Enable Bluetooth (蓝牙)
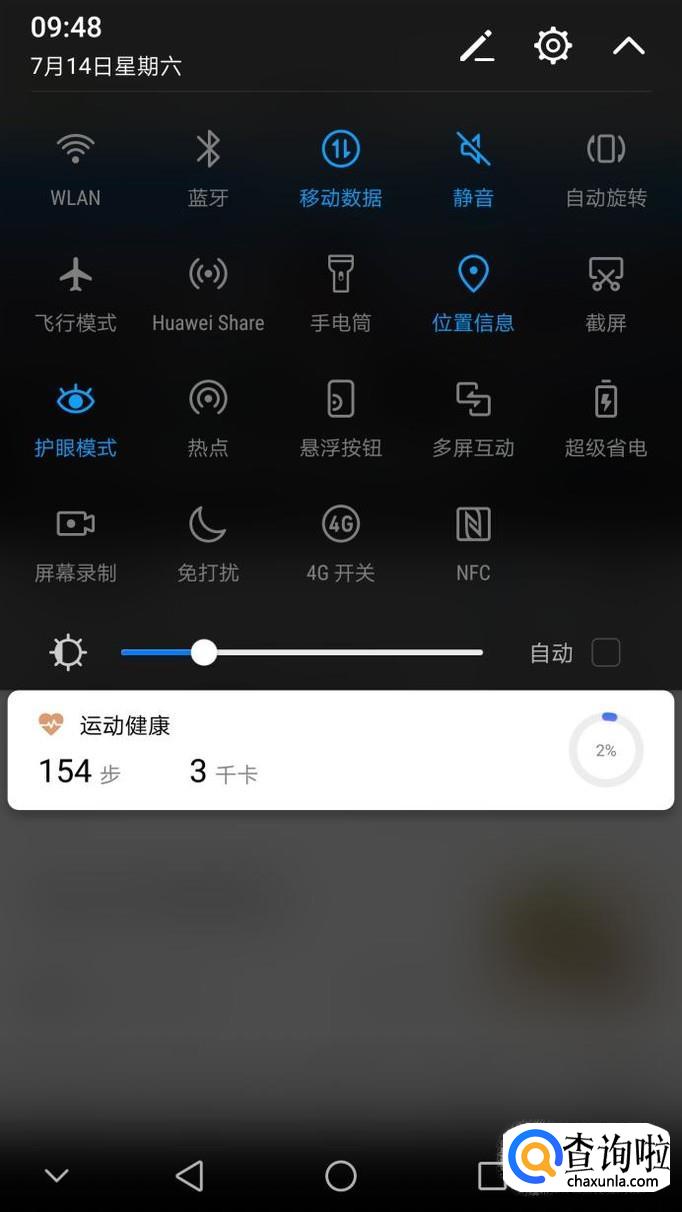682x1212 pixels. pos(208,150)
